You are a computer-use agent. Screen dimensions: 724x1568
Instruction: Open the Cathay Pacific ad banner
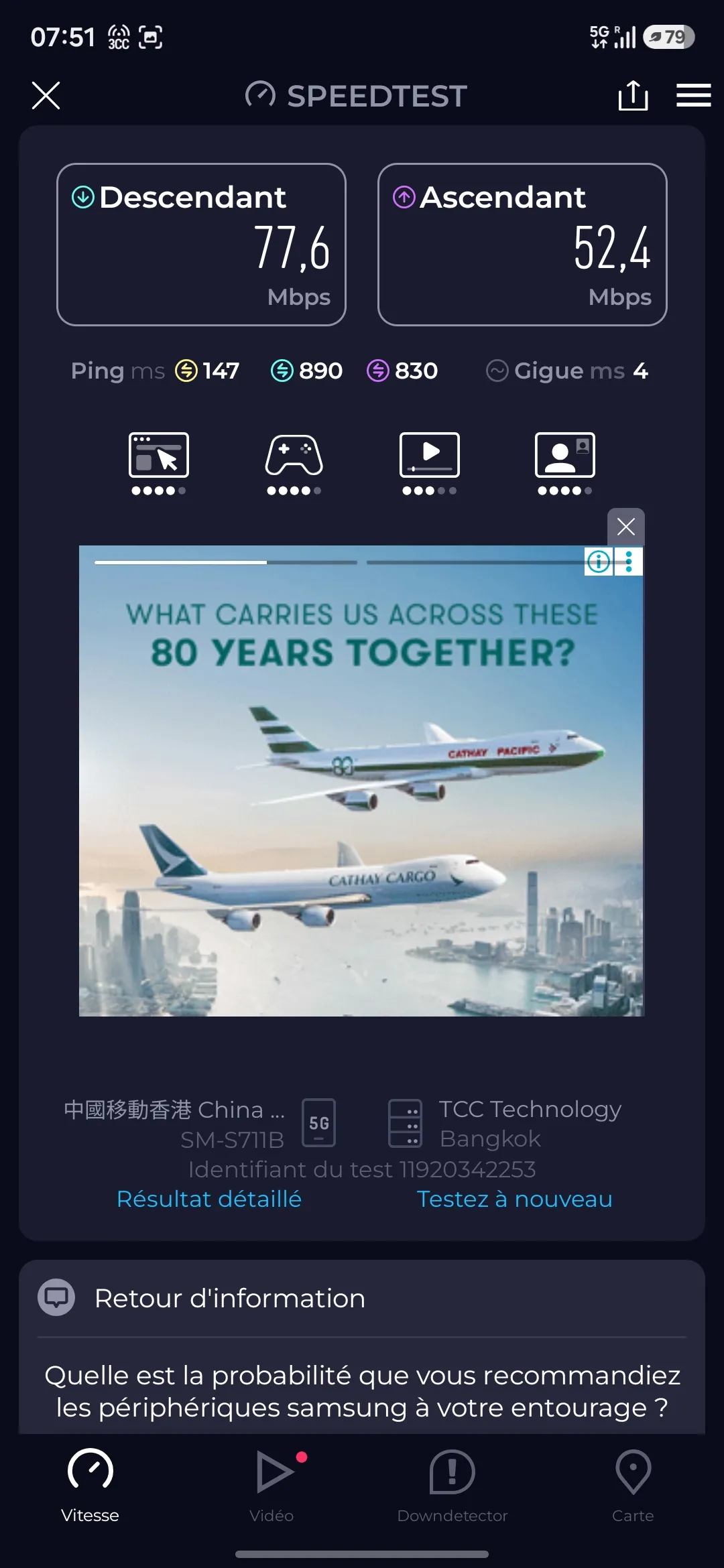pyautogui.click(x=361, y=781)
